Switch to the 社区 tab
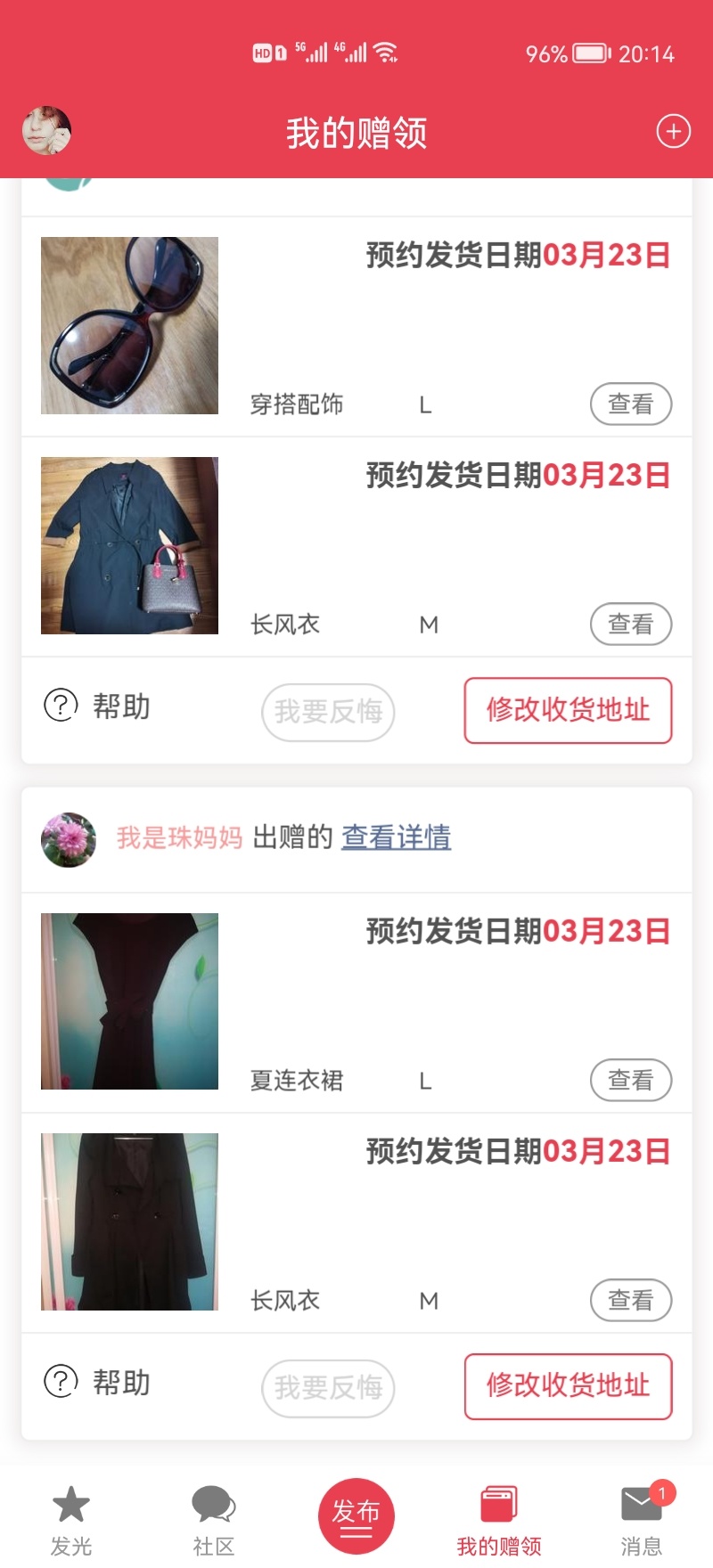This screenshot has height=1568, width=713. 214,1520
